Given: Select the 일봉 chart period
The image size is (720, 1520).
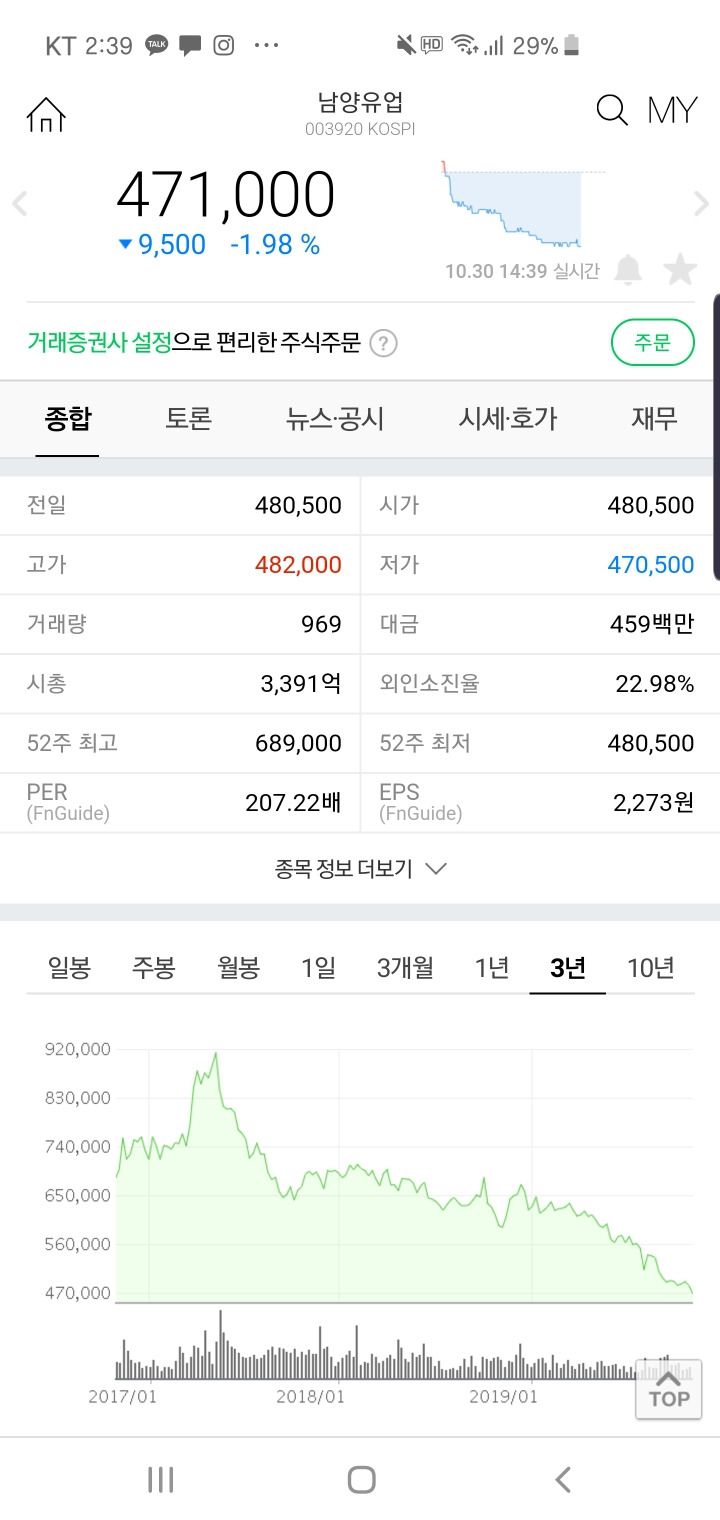Looking at the screenshot, I should (70, 967).
